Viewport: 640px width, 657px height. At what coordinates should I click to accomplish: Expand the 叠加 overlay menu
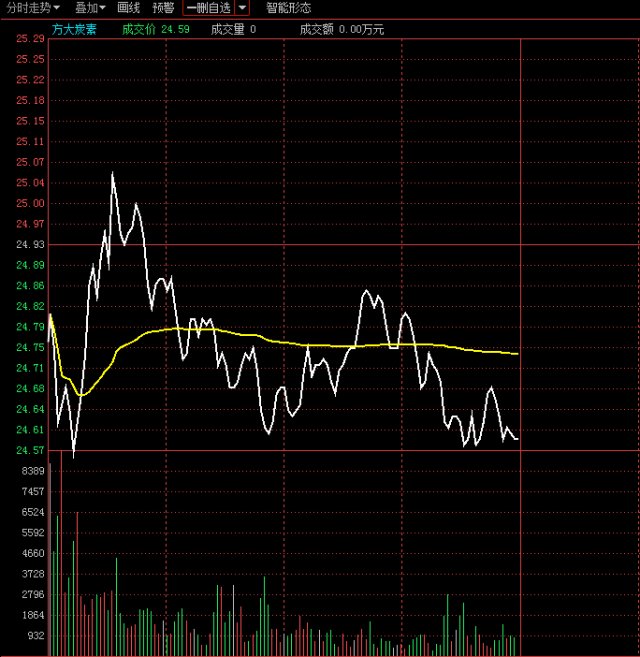pyautogui.click(x=90, y=8)
